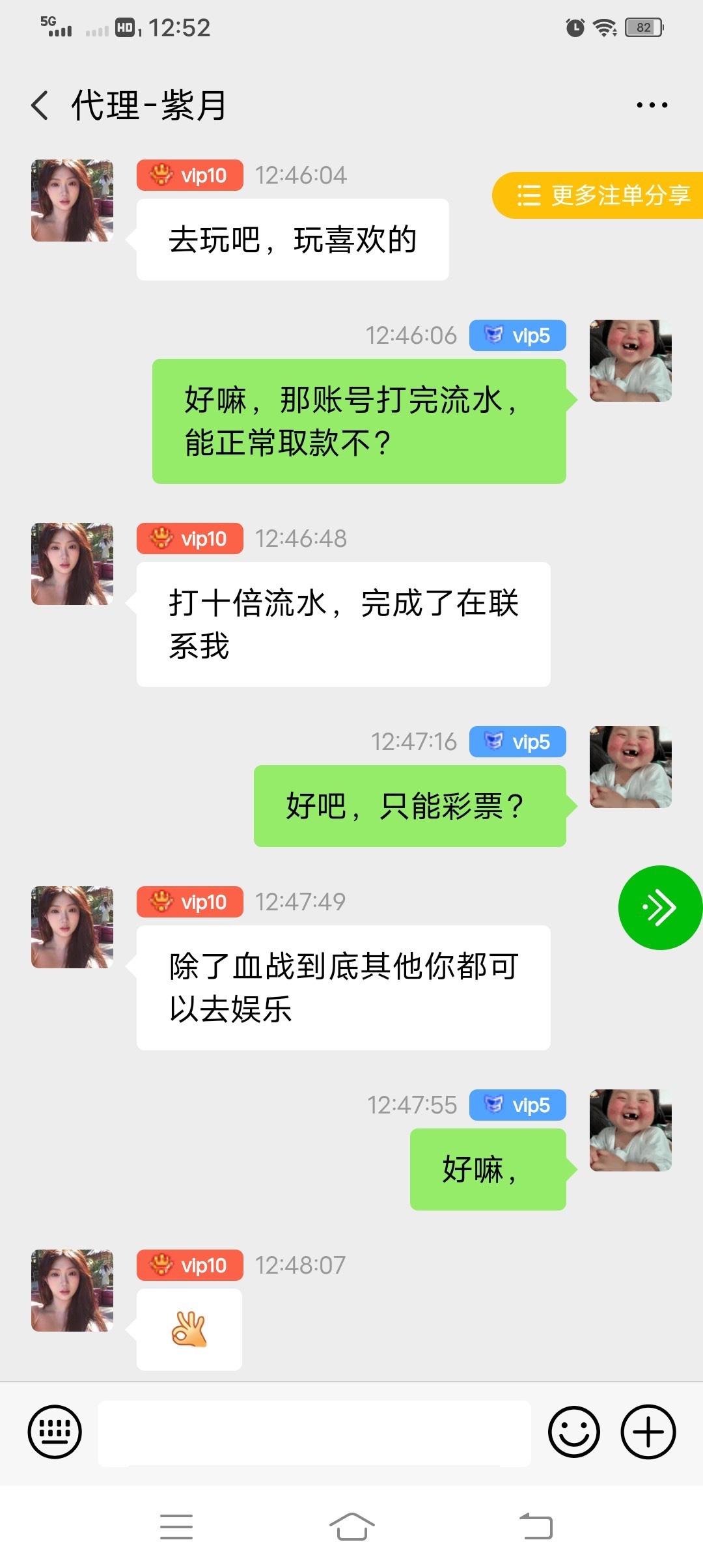
Task: Switch input via the keyboard icon
Action: (55, 1432)
